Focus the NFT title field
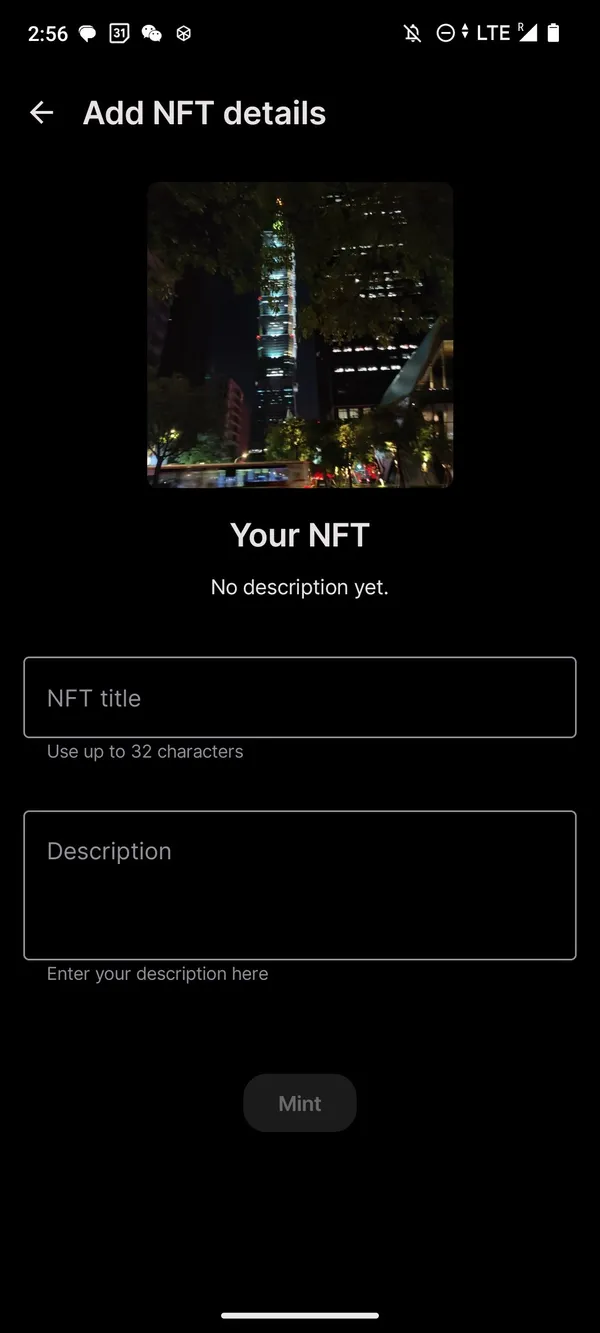The width and height of the screenshot is (600, 1333). tap(300, 697)
